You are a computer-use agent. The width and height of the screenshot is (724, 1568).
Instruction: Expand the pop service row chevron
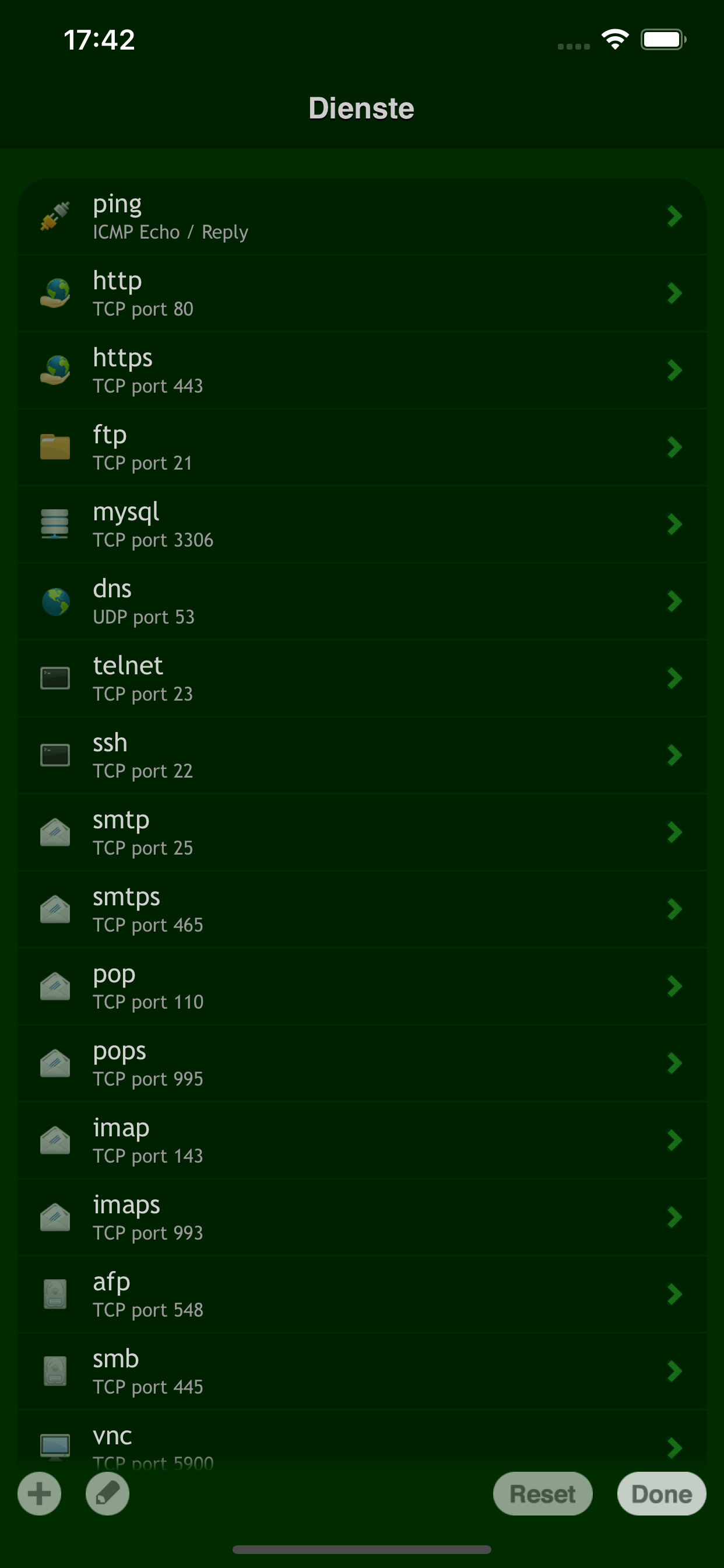(673, 986)
